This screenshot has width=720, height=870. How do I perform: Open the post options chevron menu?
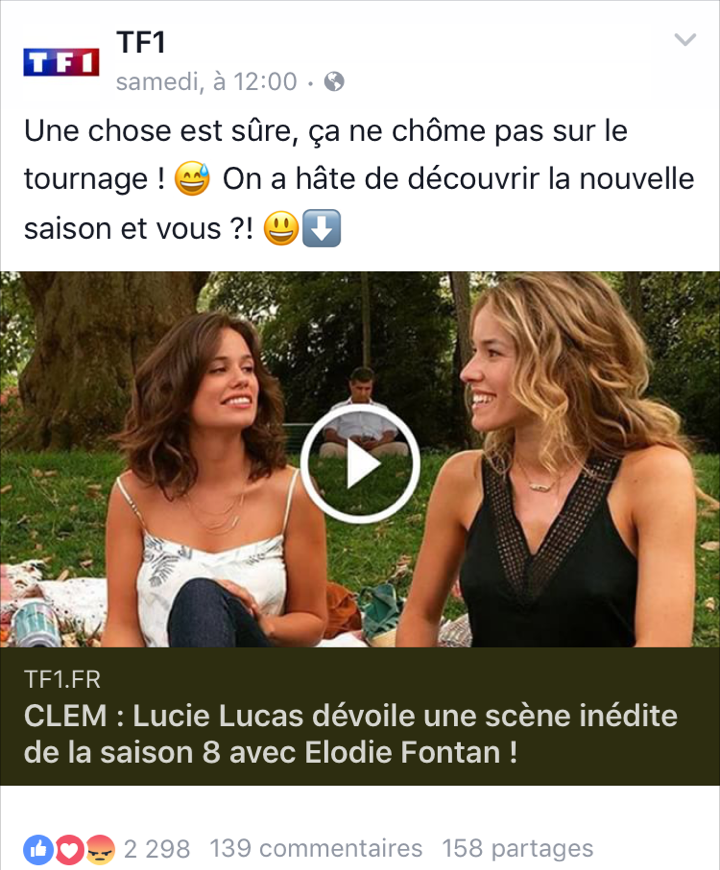(x=685, y=40)
